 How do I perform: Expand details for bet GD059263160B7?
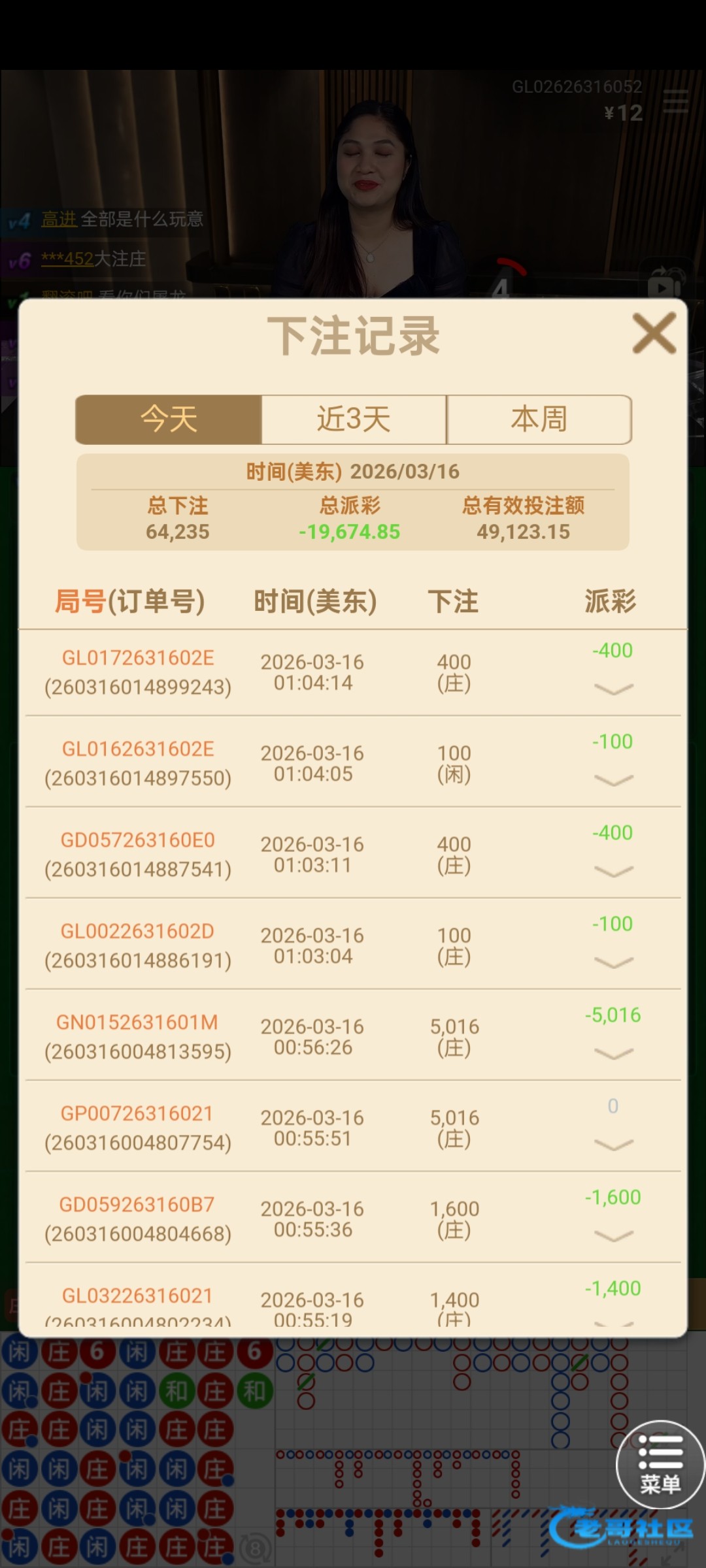tap(613, 1236)
